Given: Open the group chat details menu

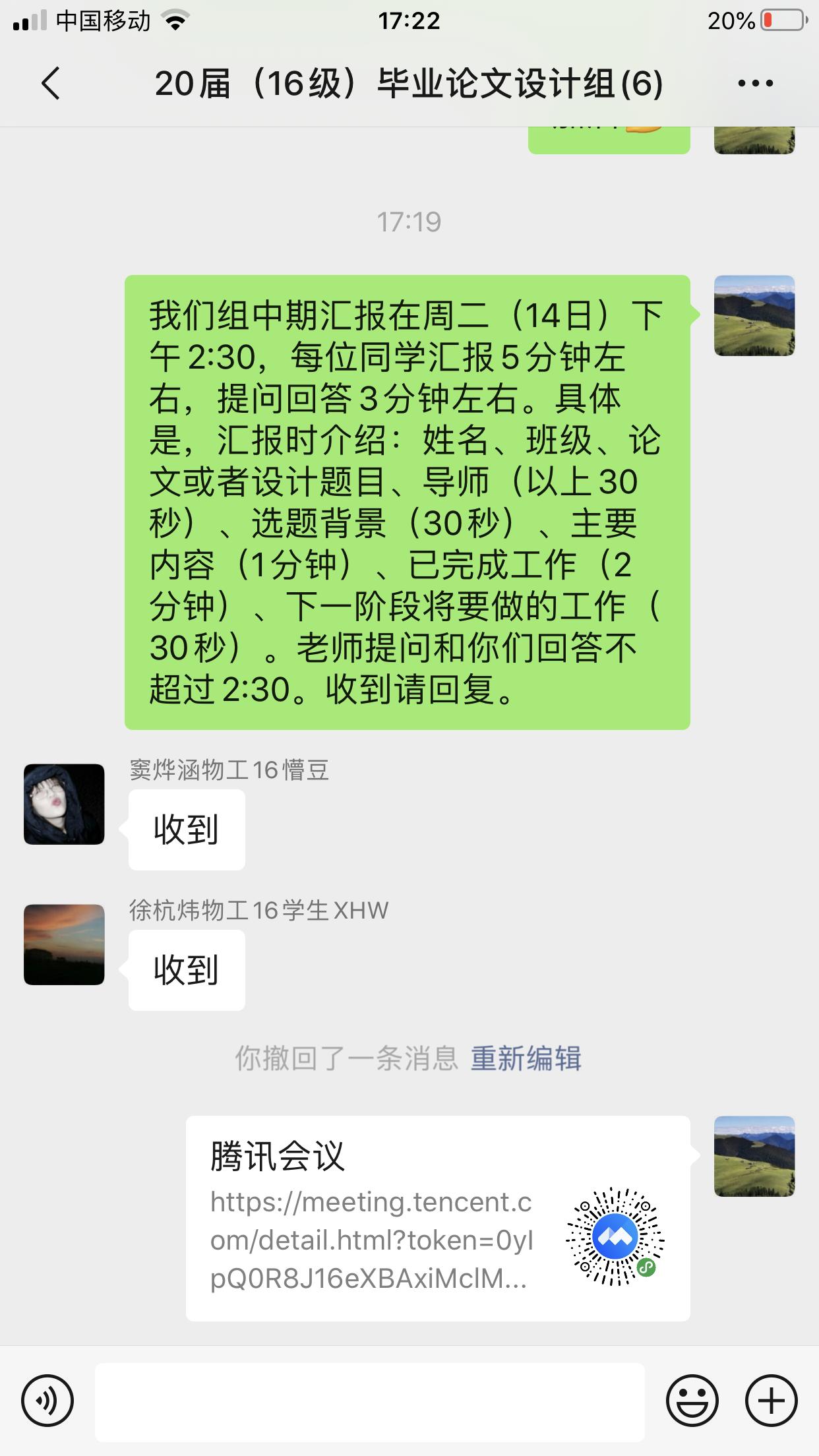Looking at the screenshot, I should tap(755, 84).
